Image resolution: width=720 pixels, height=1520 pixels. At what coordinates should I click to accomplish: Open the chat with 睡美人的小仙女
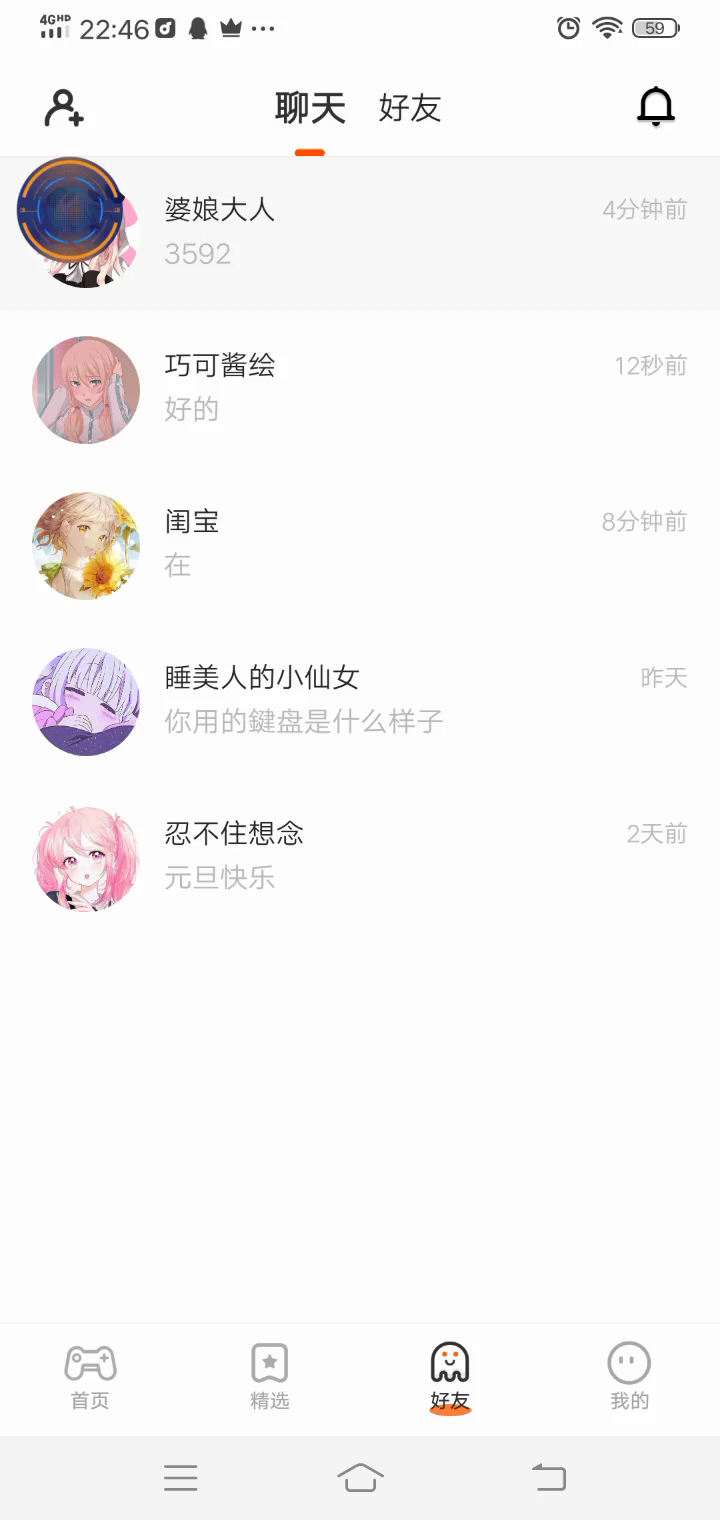tap(360, 700)
